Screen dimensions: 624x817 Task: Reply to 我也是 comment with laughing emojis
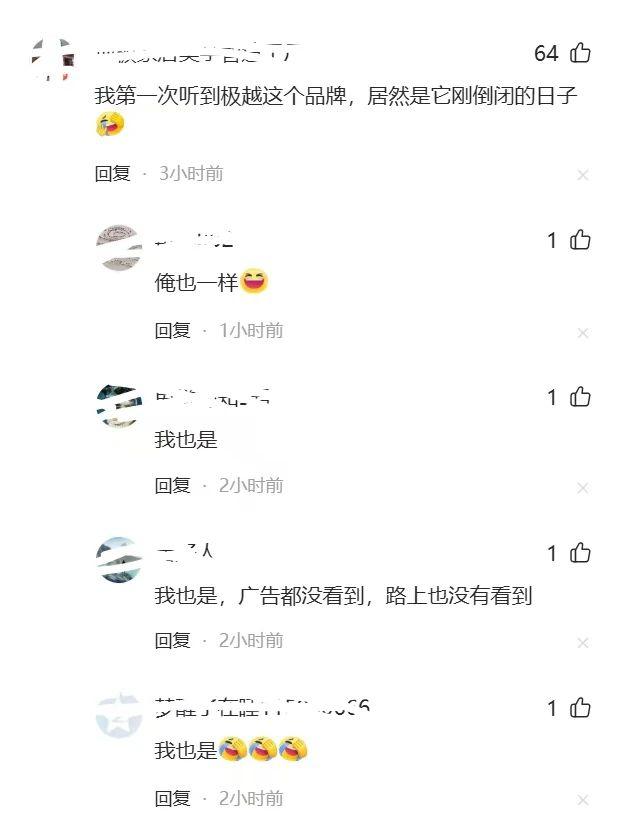173,798
